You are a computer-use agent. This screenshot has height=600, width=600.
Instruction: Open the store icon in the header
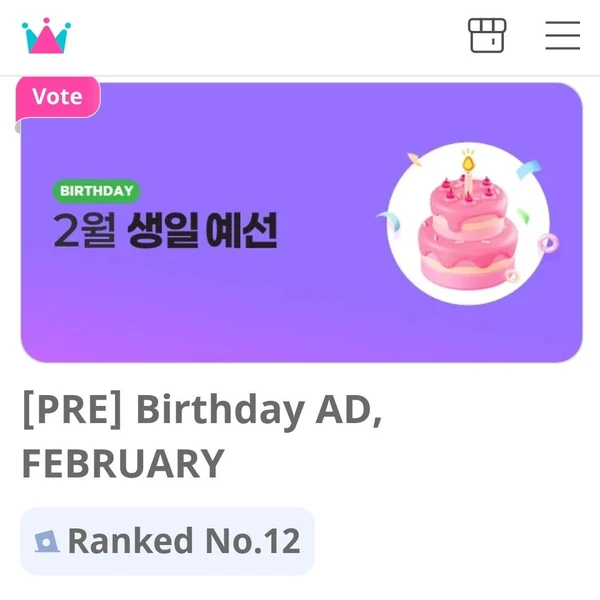point(487,35)
